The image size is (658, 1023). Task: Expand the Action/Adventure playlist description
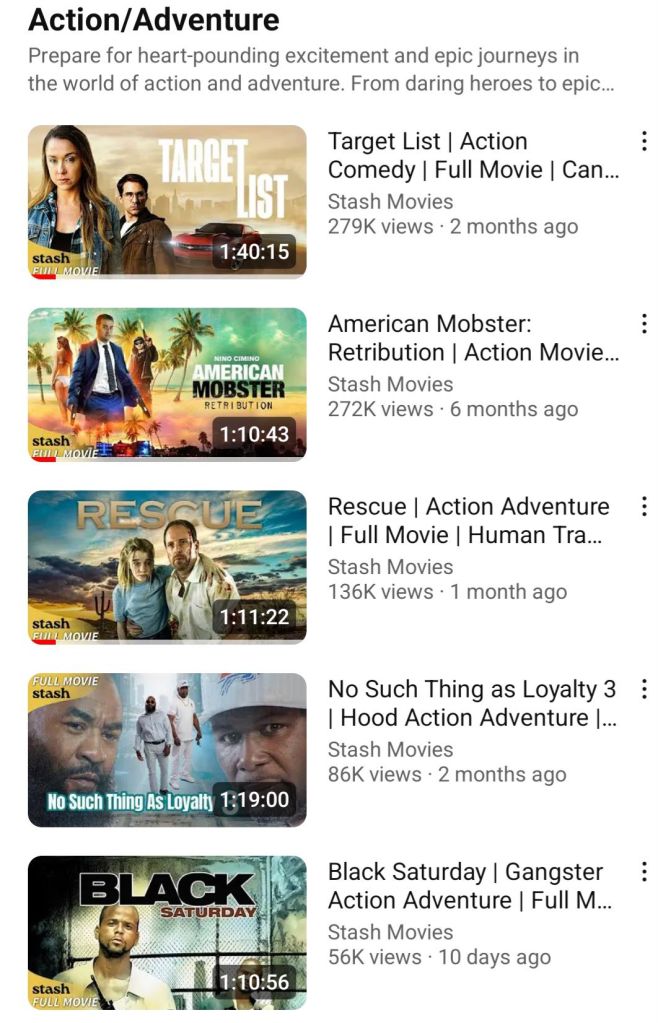click(x=320, y=70)
